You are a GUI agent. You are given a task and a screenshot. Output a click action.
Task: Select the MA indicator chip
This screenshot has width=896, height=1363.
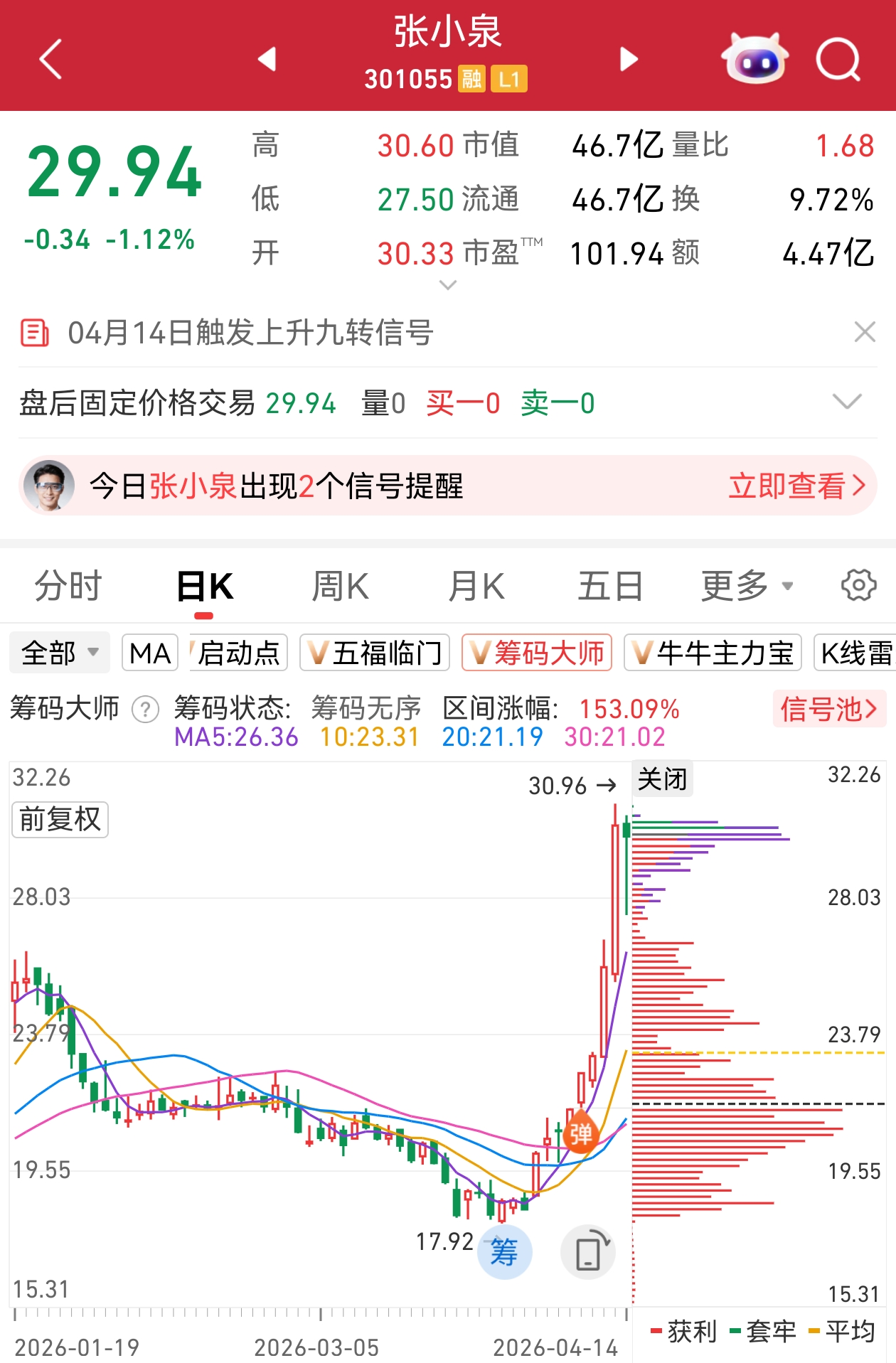click(x=150, y=653)
